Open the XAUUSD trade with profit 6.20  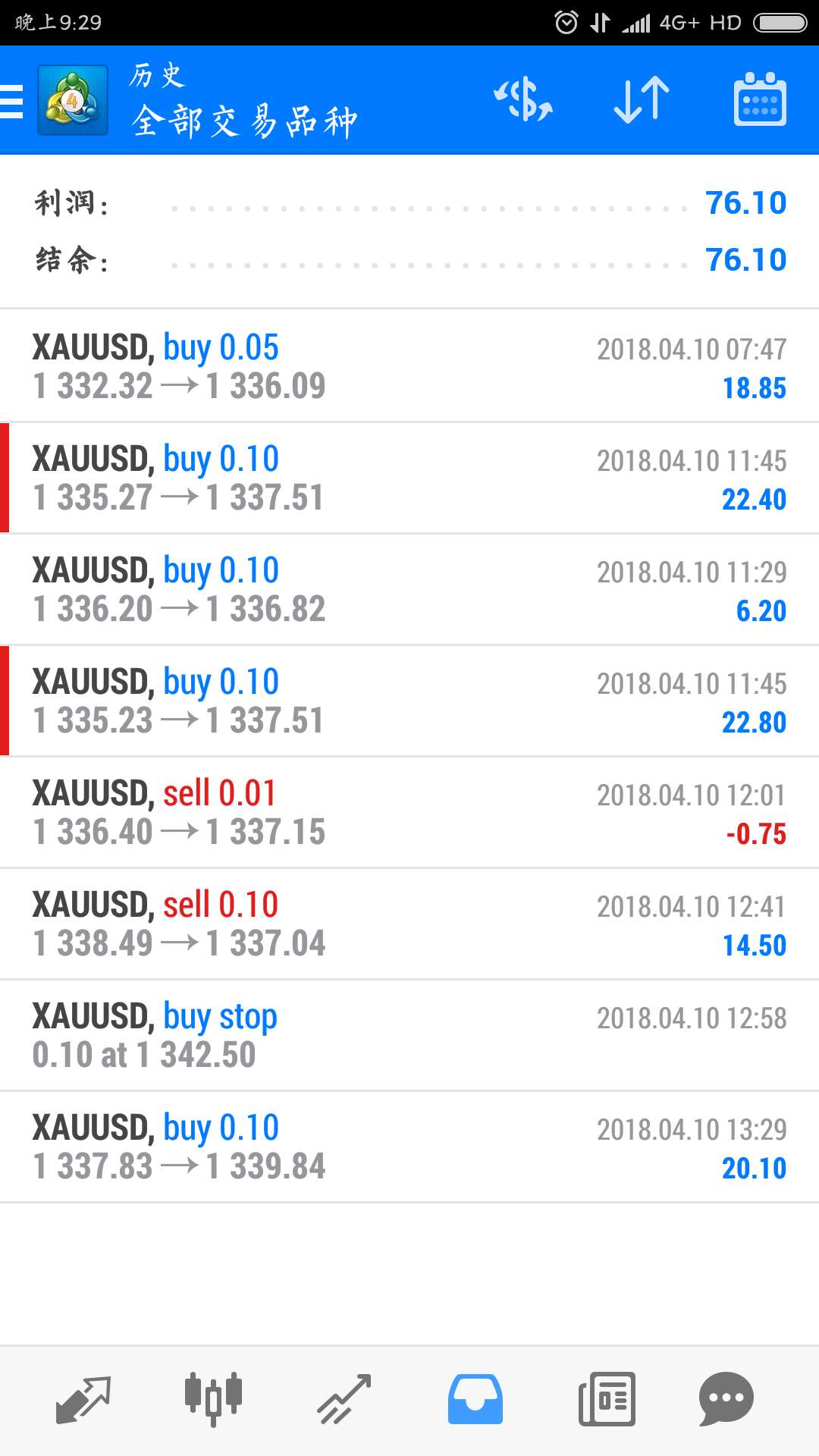click(409, 590)
